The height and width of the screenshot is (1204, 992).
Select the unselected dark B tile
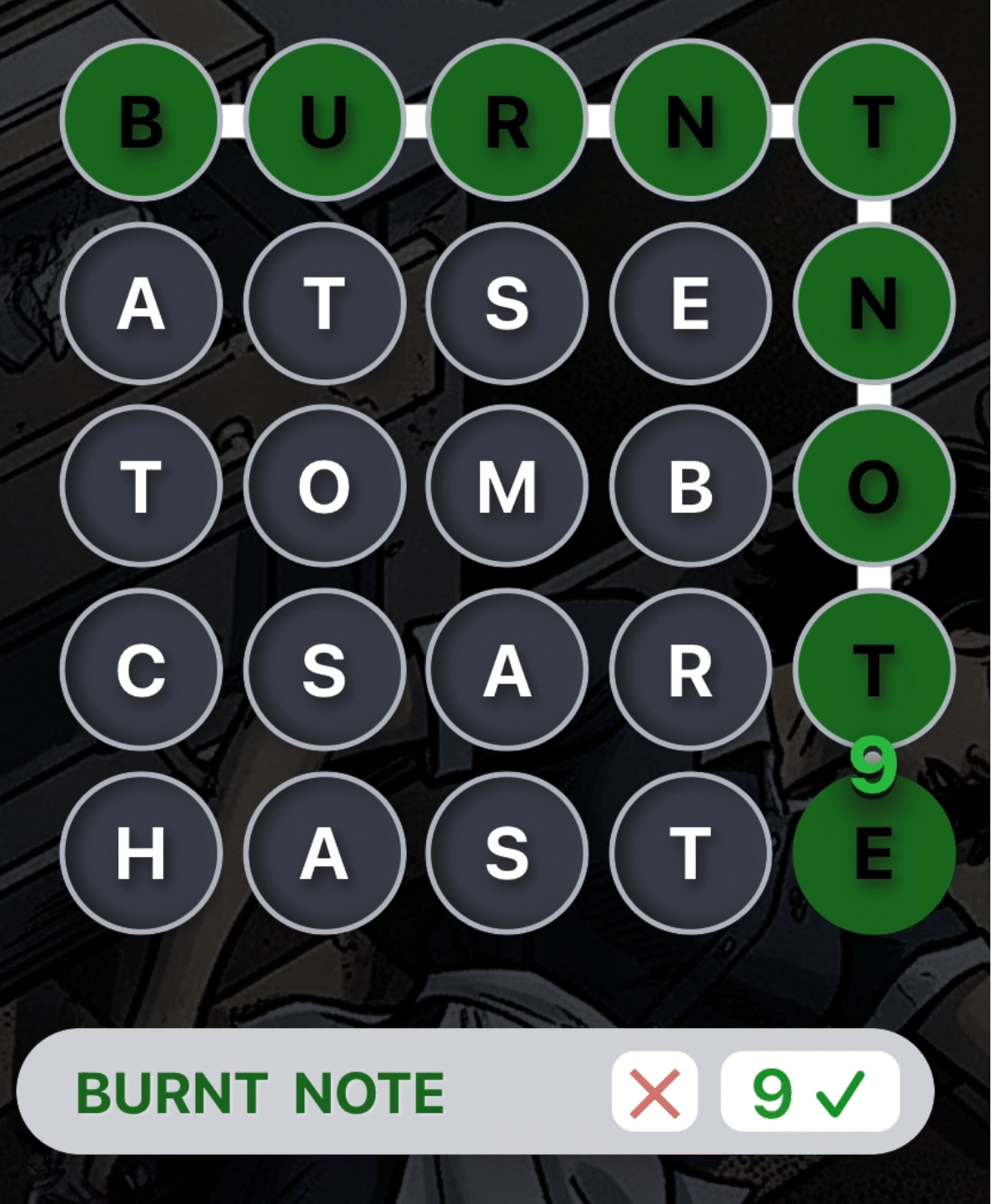[x=690, y=486]
